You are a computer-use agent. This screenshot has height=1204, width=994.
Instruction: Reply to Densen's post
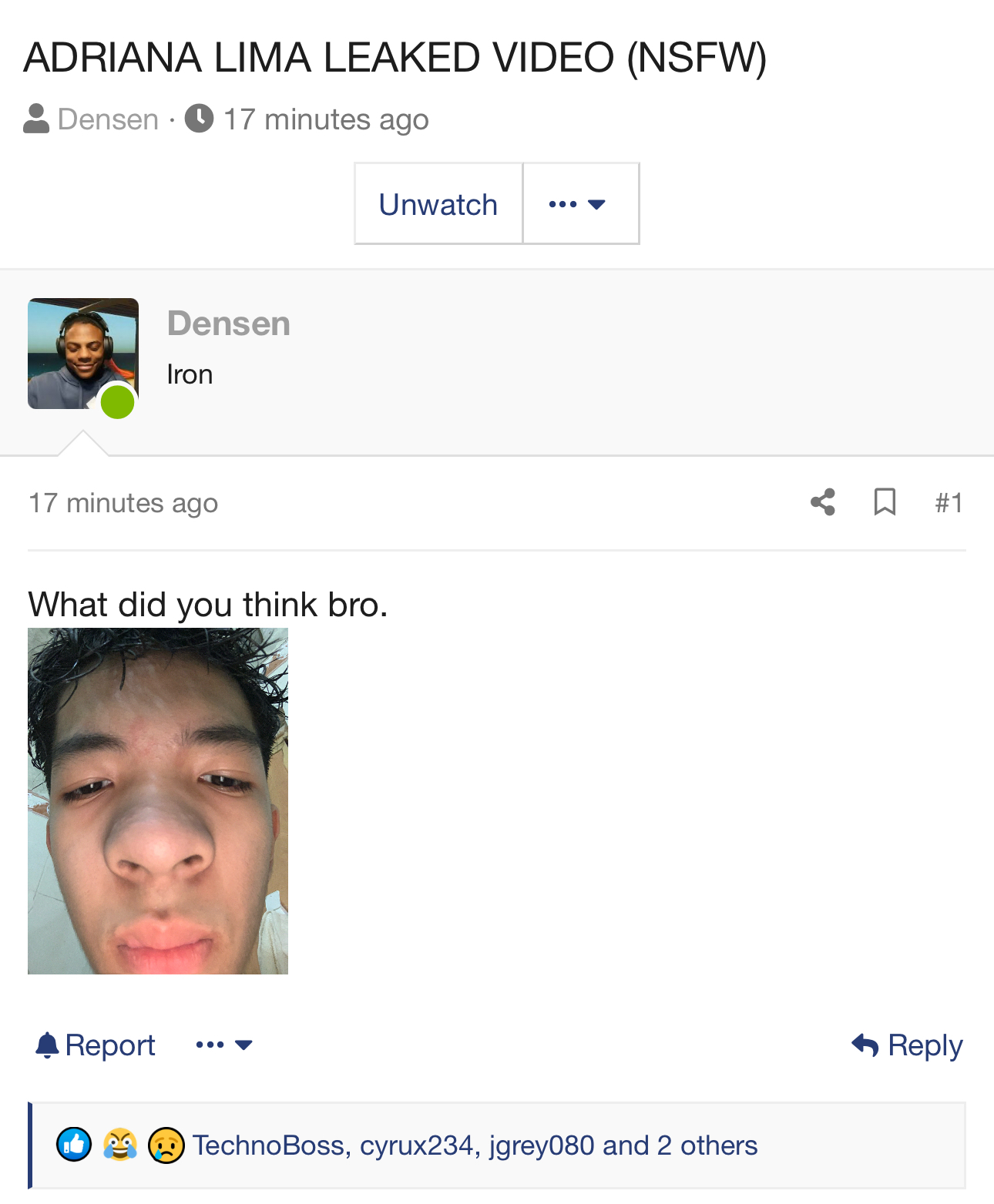coord(908,1045)
